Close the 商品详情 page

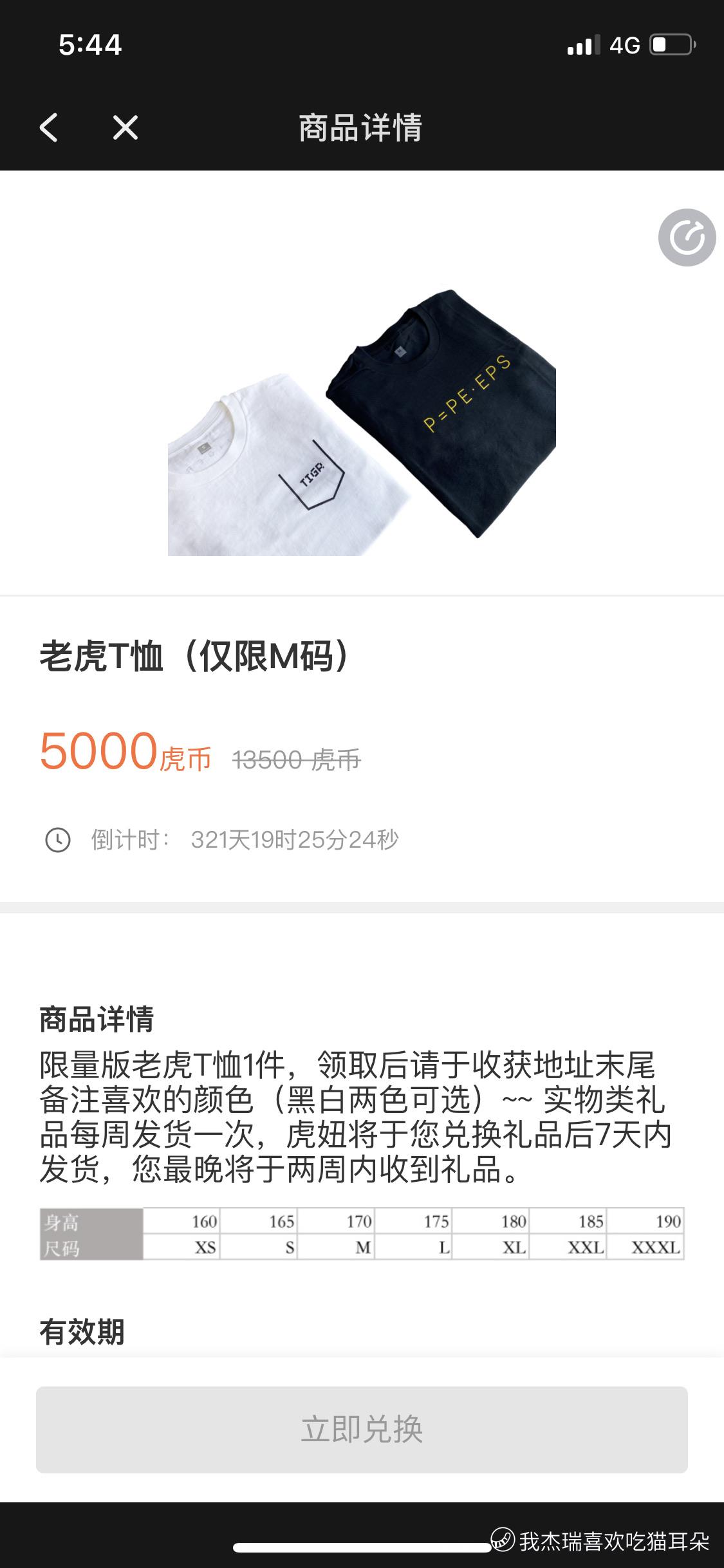tap(125, 127)
